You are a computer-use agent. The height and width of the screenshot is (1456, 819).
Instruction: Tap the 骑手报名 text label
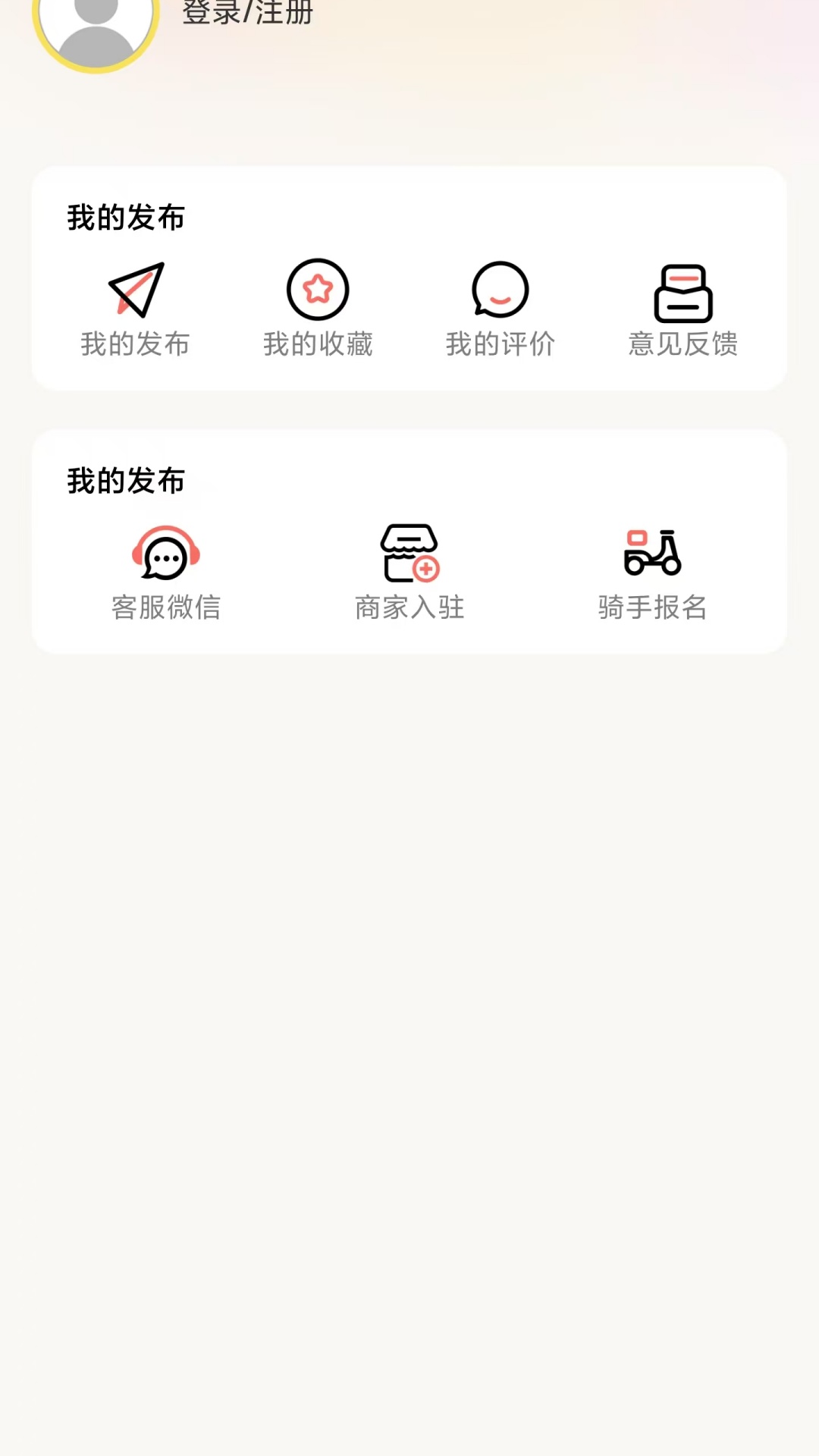(653, 607)
